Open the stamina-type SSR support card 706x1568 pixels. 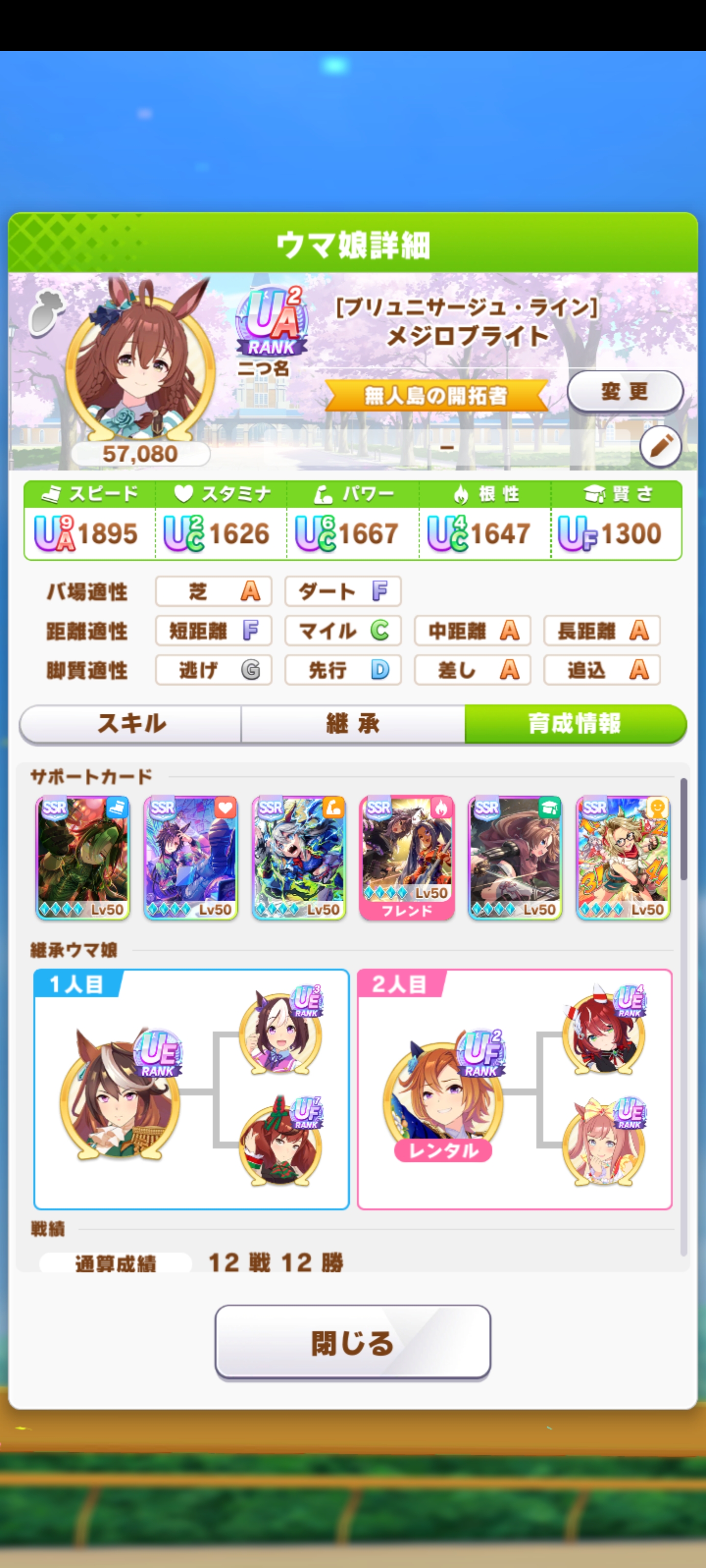pyautogui.click(x=191, y=857)
